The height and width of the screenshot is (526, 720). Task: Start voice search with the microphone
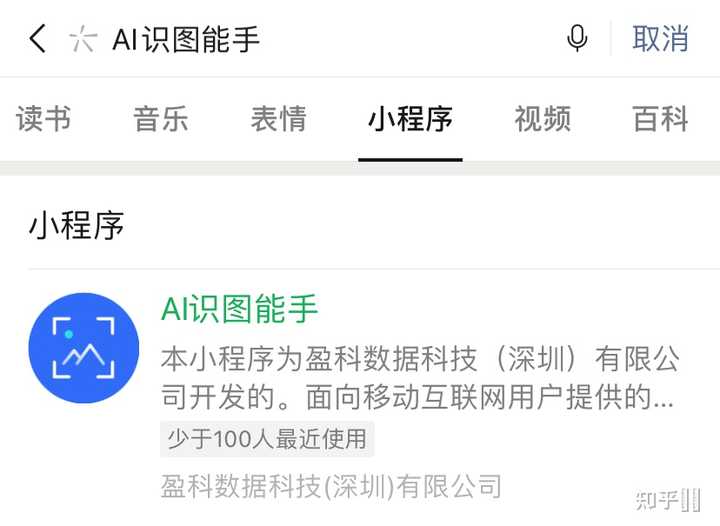coord(576,39)
